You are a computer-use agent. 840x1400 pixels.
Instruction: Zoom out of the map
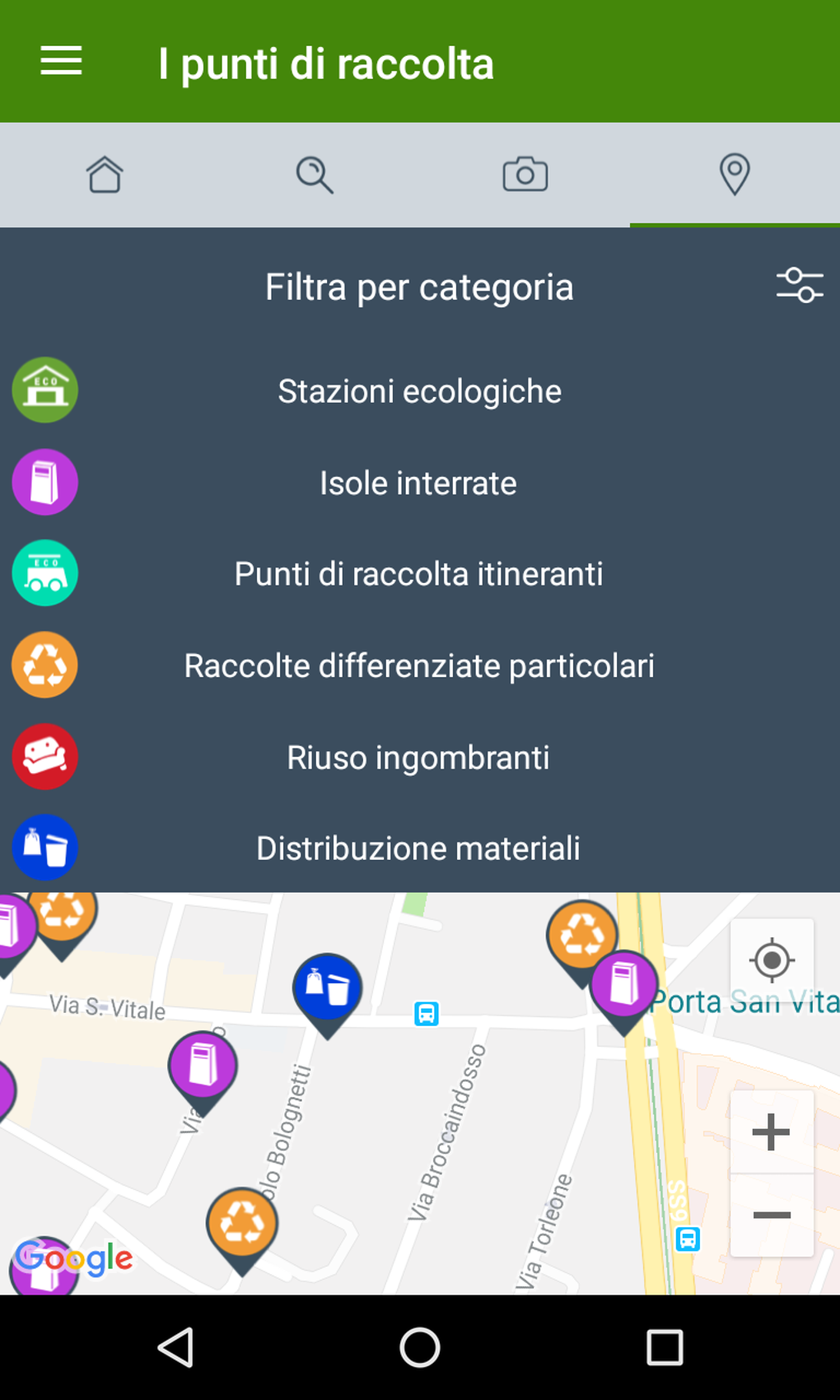(772, 1215)
